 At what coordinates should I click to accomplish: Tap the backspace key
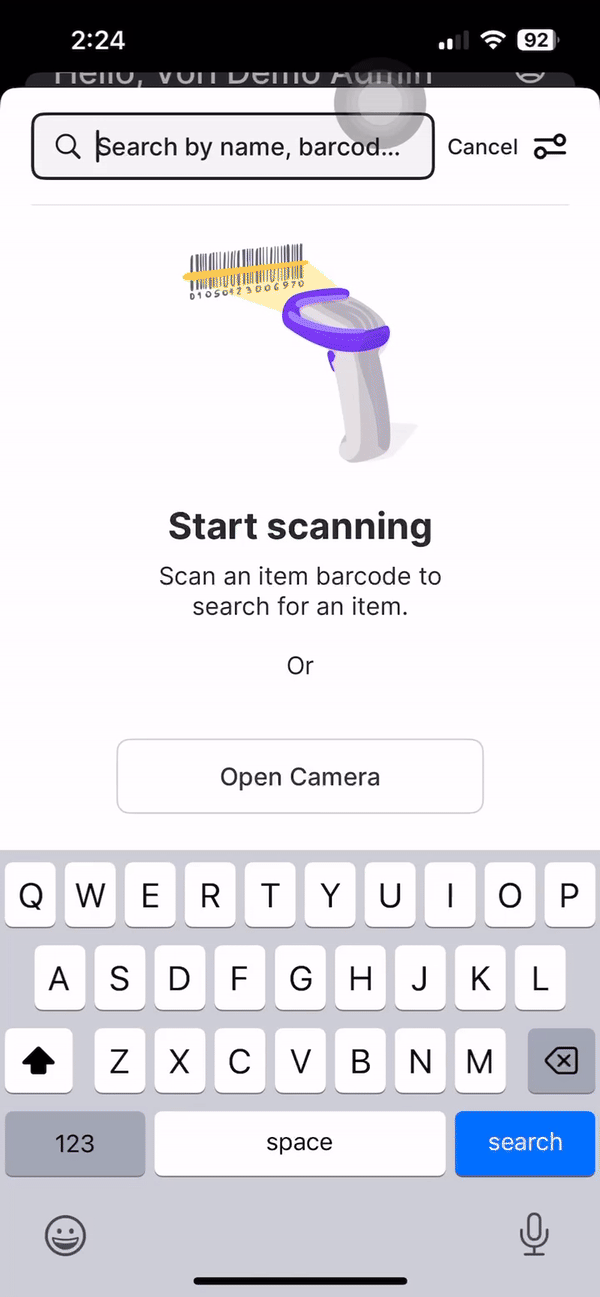[x=561, y=1061]
